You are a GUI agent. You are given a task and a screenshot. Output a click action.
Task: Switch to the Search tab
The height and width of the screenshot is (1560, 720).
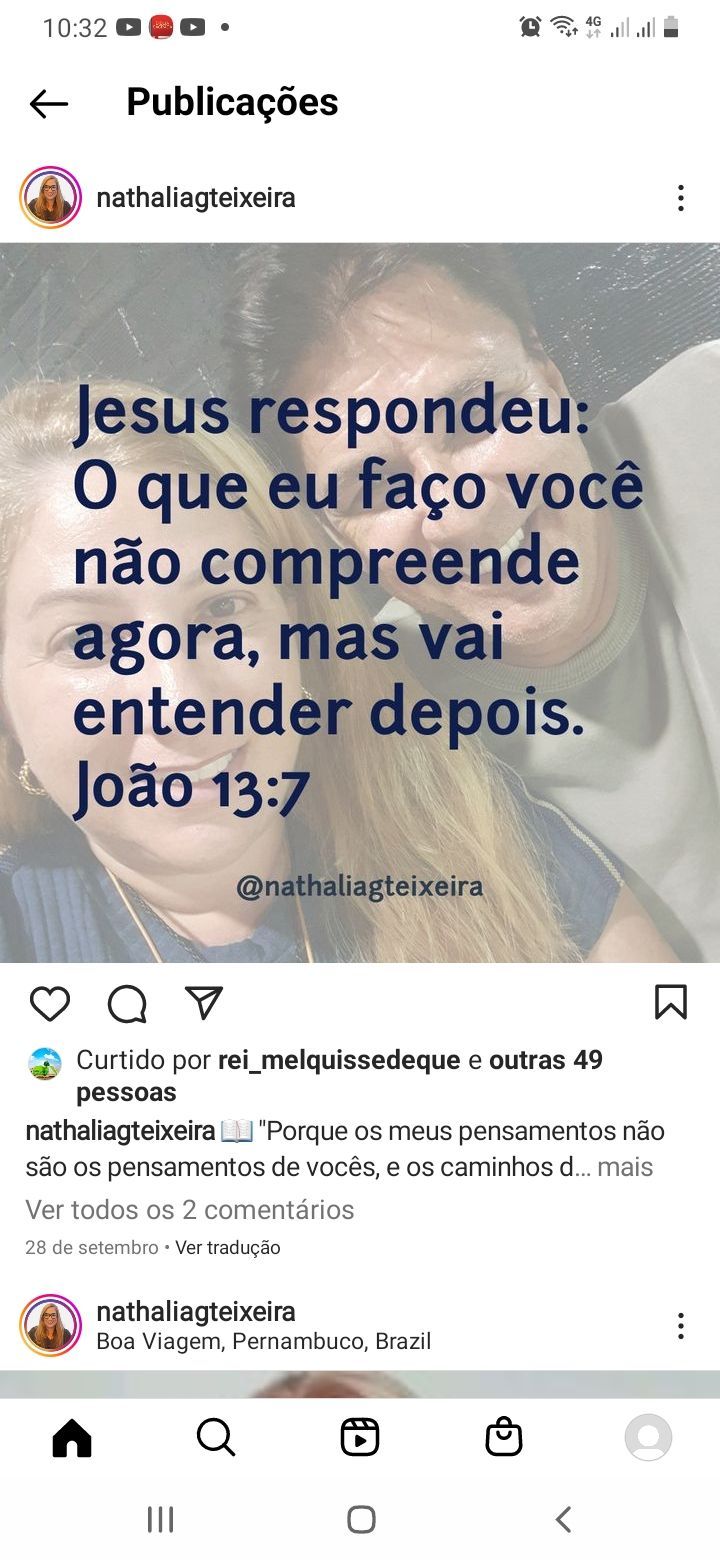pos(216,1438)
